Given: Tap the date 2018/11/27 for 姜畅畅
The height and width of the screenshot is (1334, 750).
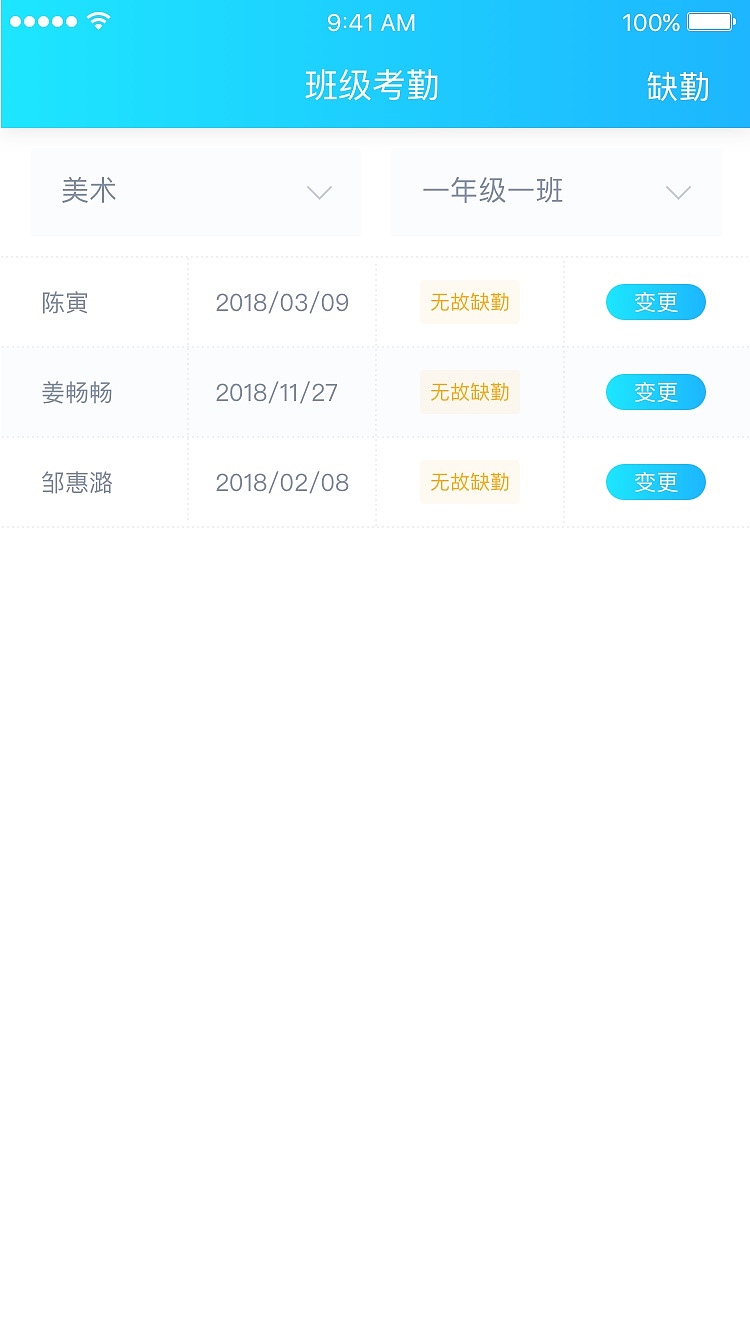Looking at the screenshot, I should tap(282, 392).
